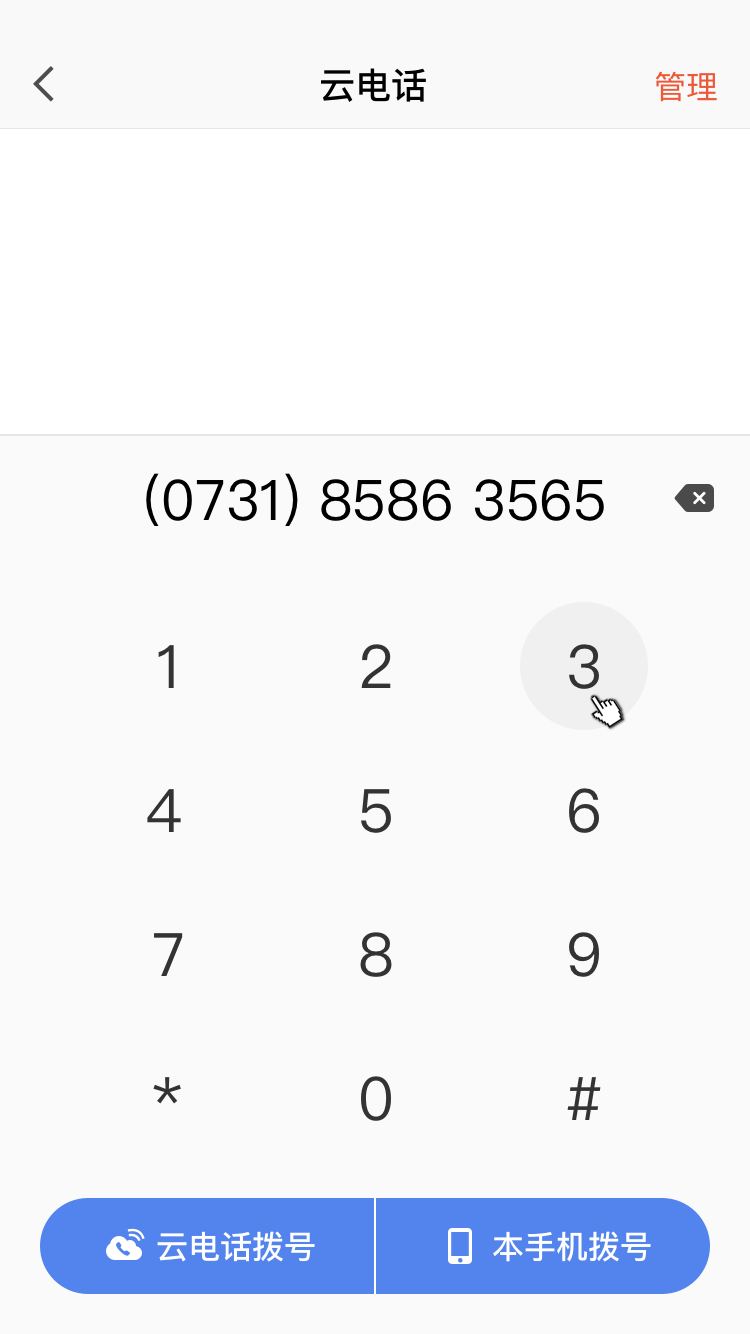
Task: Tap the 6 key
Action: (584, 811)
